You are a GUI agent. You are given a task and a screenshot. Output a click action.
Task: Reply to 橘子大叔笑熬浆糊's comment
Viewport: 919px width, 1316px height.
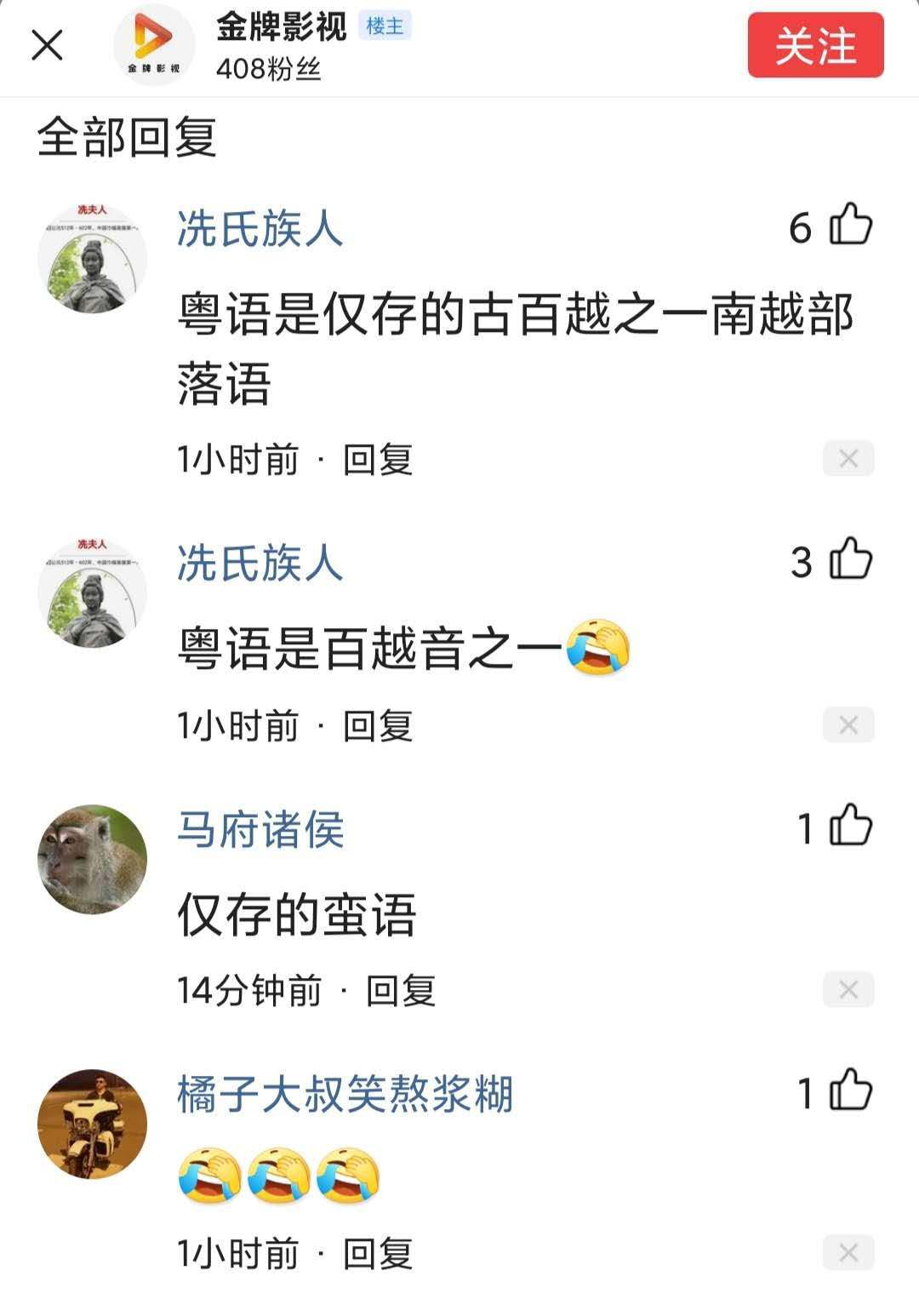pyautogui.click(x=378, y=1254)
